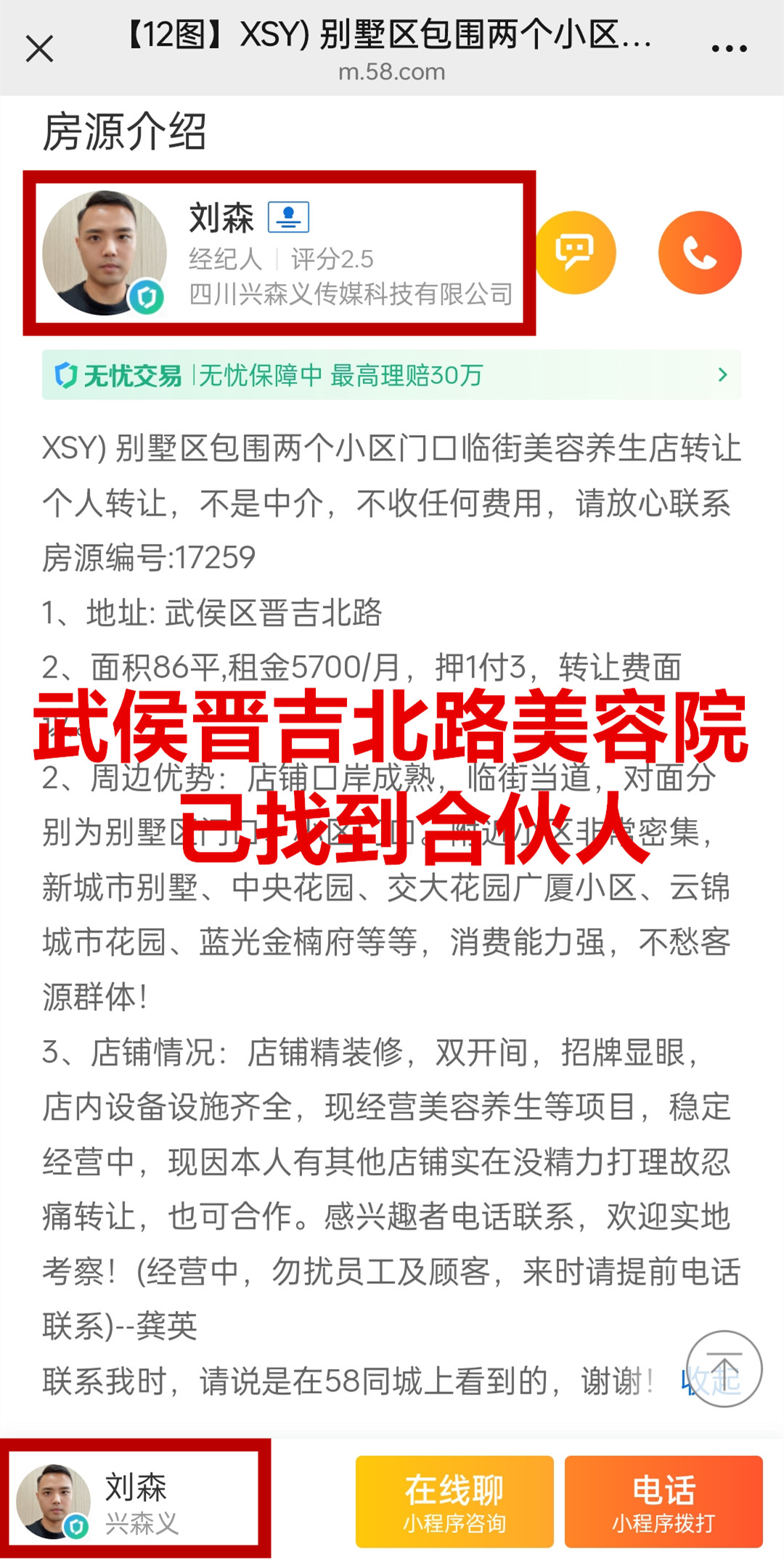784x1560 pixels.
Task: Tap the yellow chat message icon
Action: coord(575,253)
